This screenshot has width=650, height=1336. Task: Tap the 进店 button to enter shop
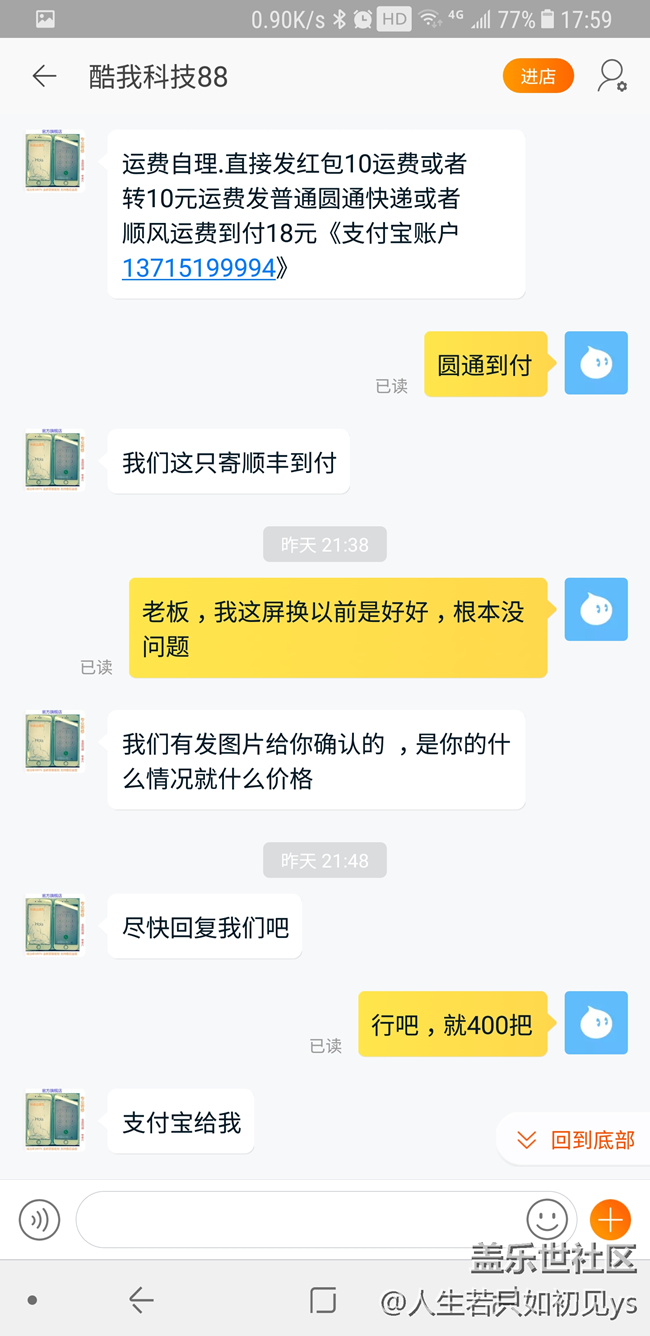tap(537, 76)
